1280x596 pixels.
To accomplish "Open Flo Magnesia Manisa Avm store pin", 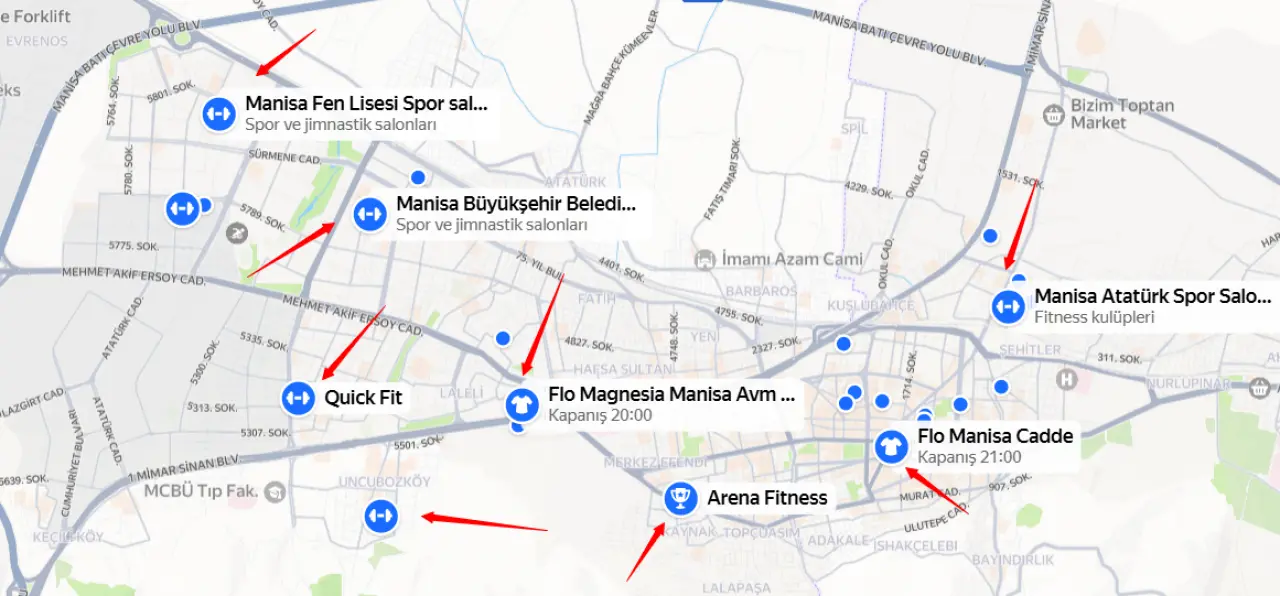I will (x=521, y=404).
